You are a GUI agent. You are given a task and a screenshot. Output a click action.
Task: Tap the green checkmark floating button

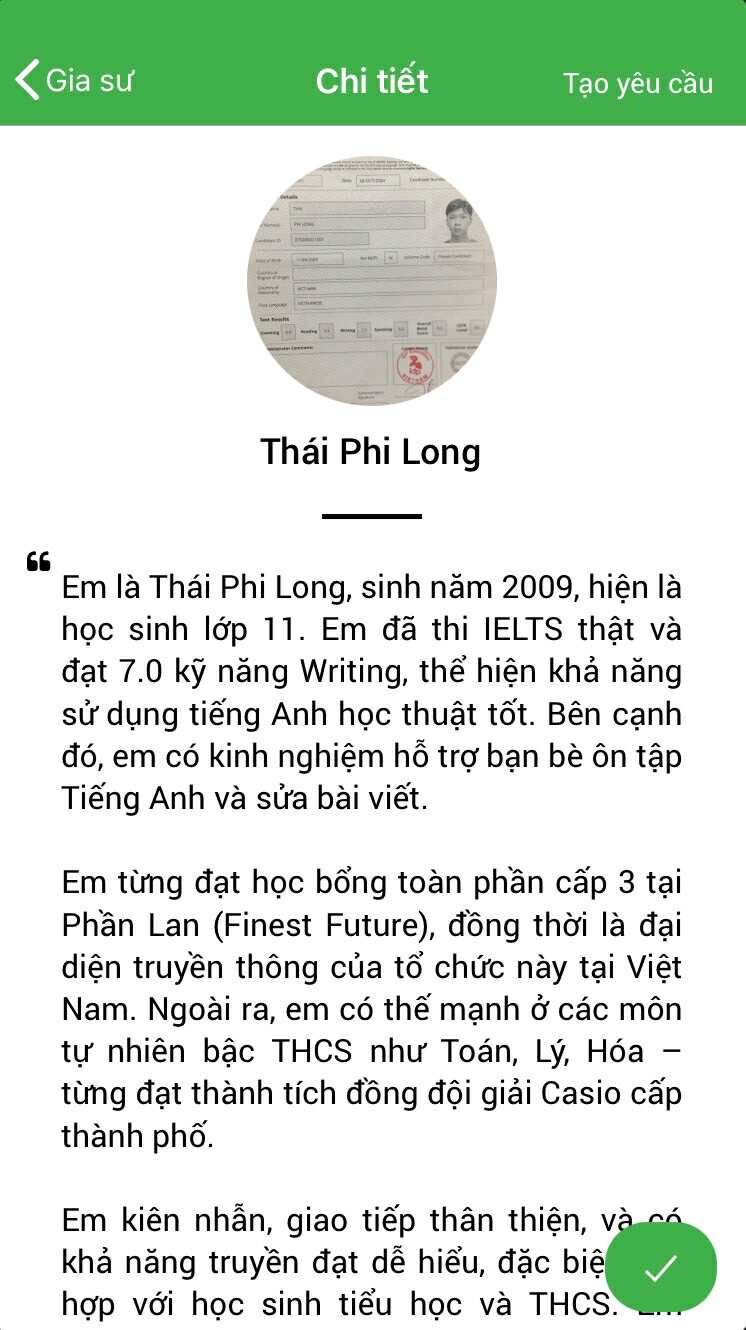pos(660,1267)
